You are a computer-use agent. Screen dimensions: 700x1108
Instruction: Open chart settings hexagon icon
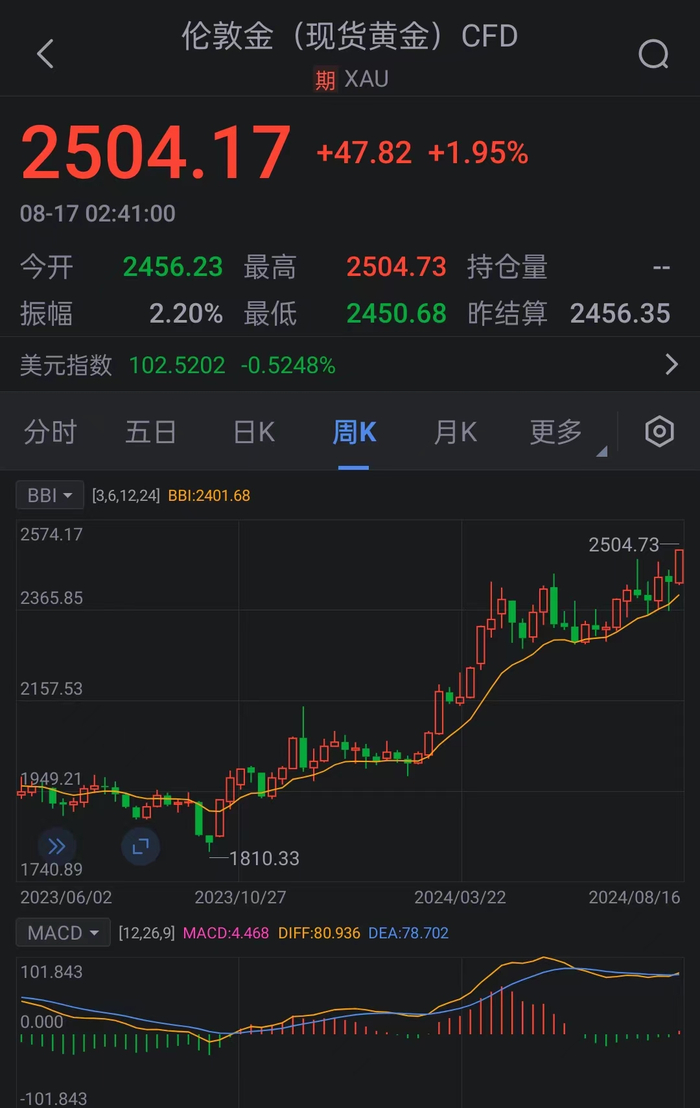pyautogui.click(x=659, y=432)
